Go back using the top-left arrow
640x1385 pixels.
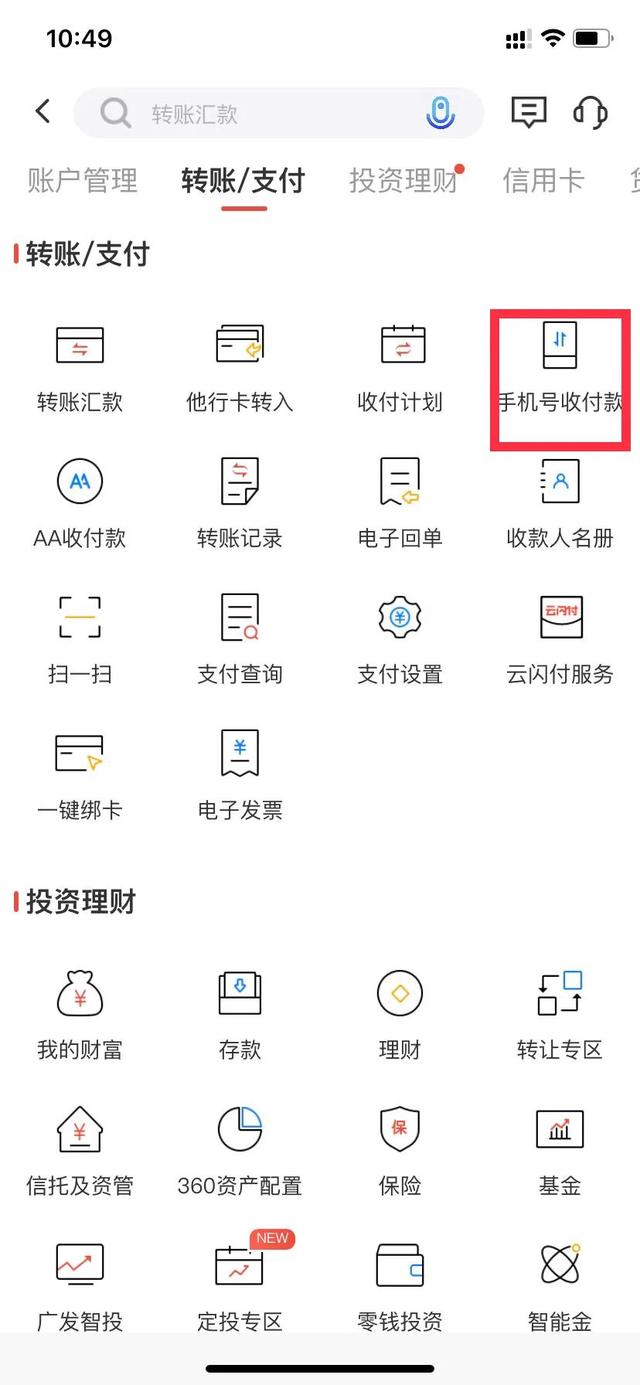point(43,111)
